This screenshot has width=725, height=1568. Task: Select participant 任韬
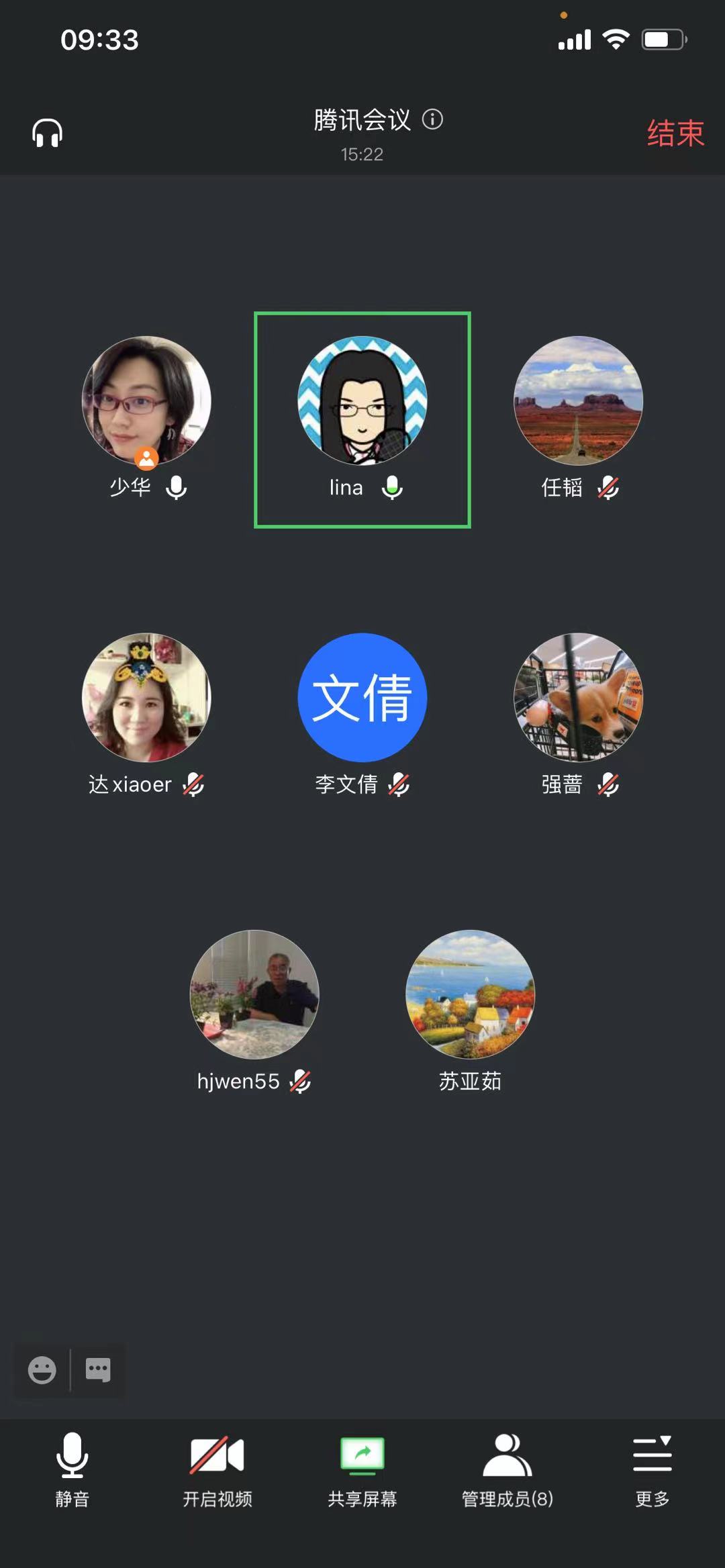[578, 401]
